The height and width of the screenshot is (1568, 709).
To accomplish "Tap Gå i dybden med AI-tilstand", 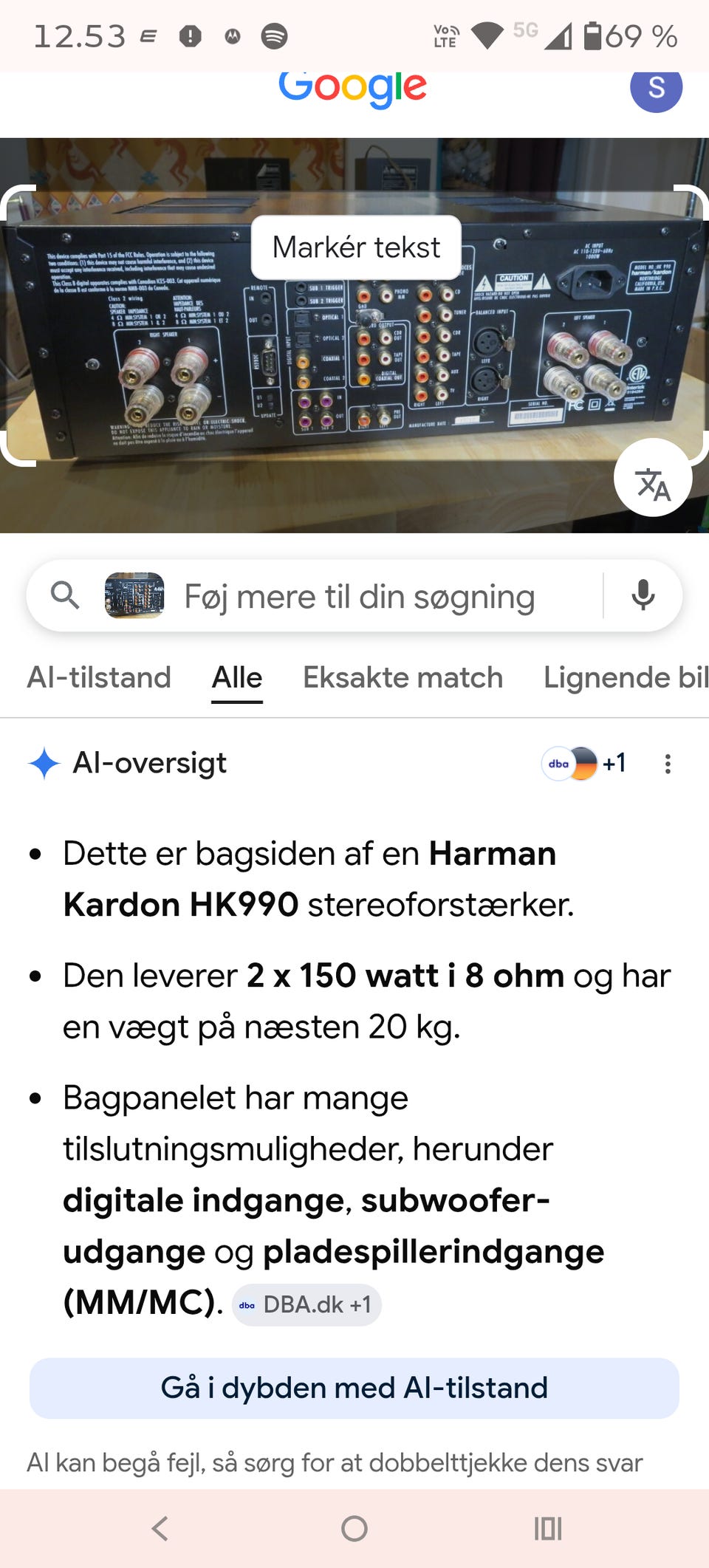I will tap(354, 1388).
